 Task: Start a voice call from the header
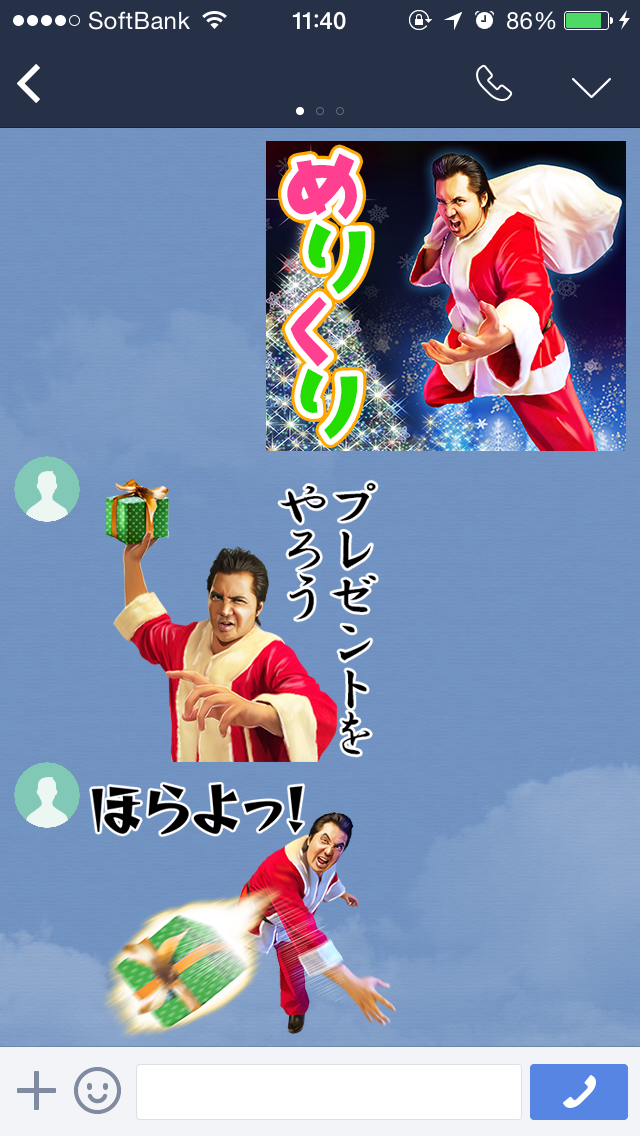494,83
